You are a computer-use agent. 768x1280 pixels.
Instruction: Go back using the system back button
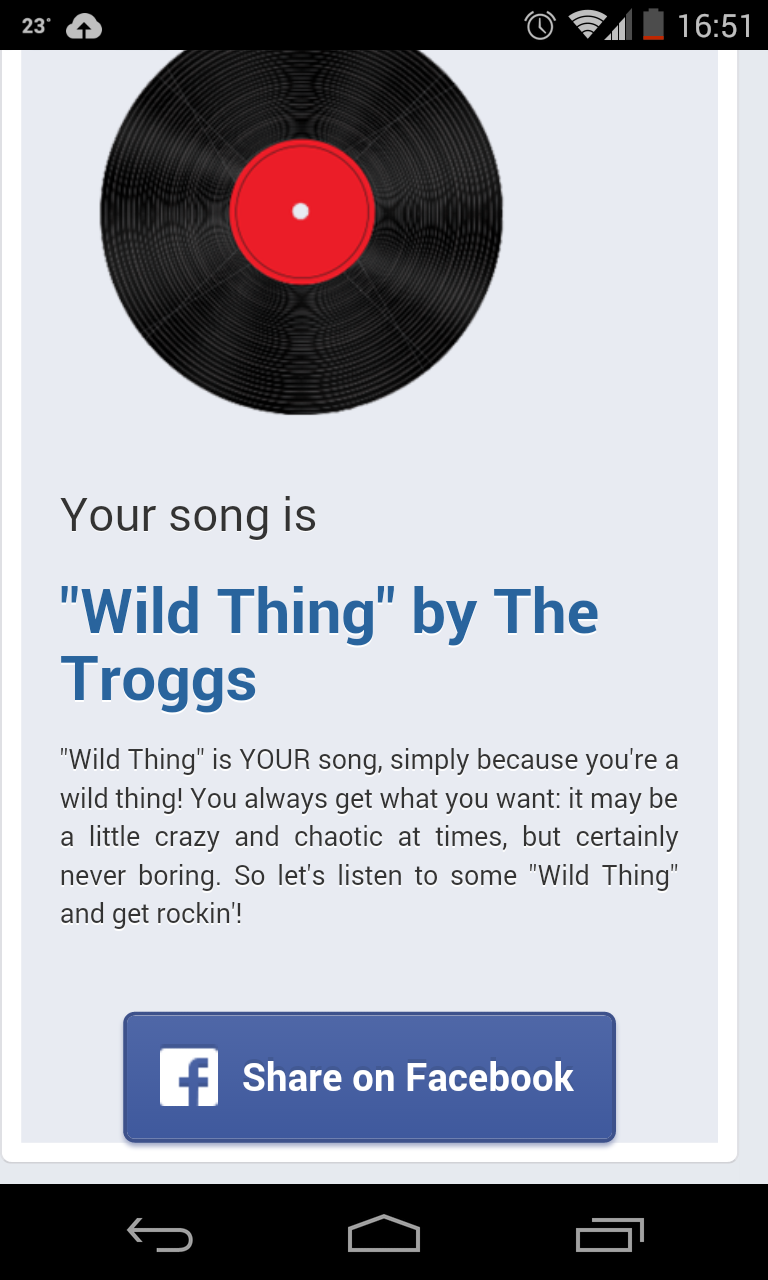160,1235
